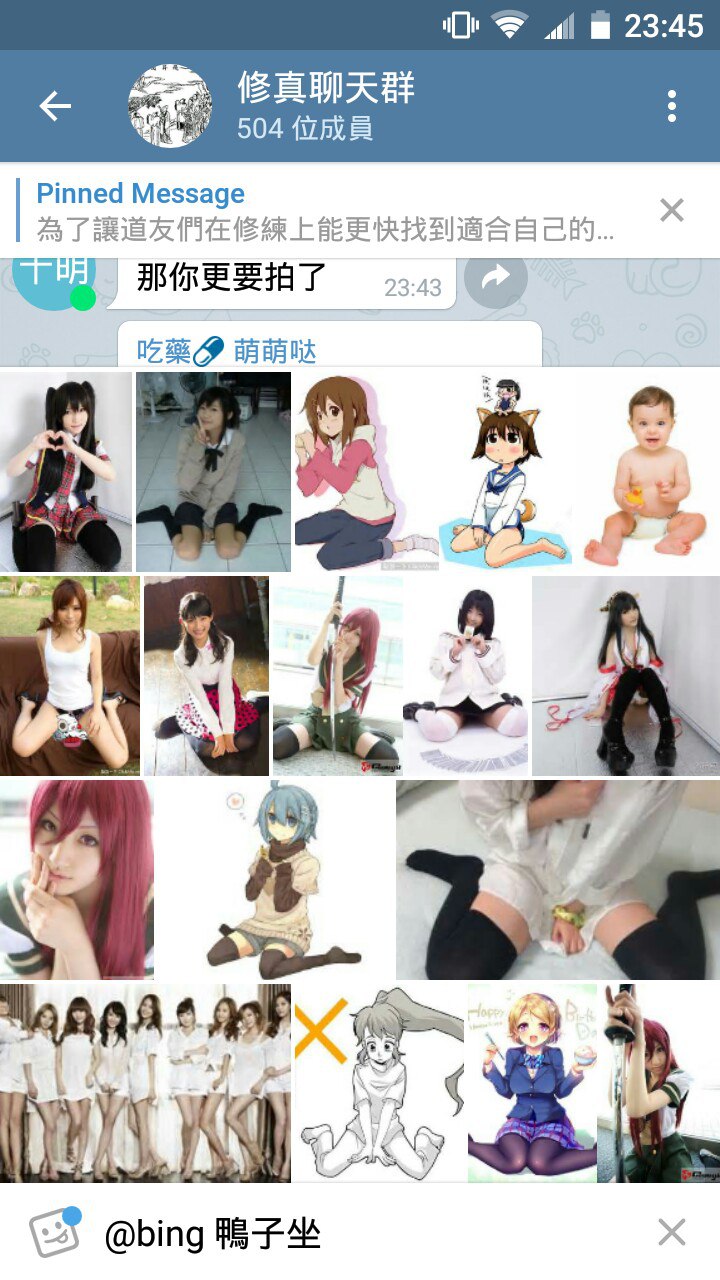Pick the anime girl with dog ears result
This screenshot has height=1280, width=720.
(507, 472)
